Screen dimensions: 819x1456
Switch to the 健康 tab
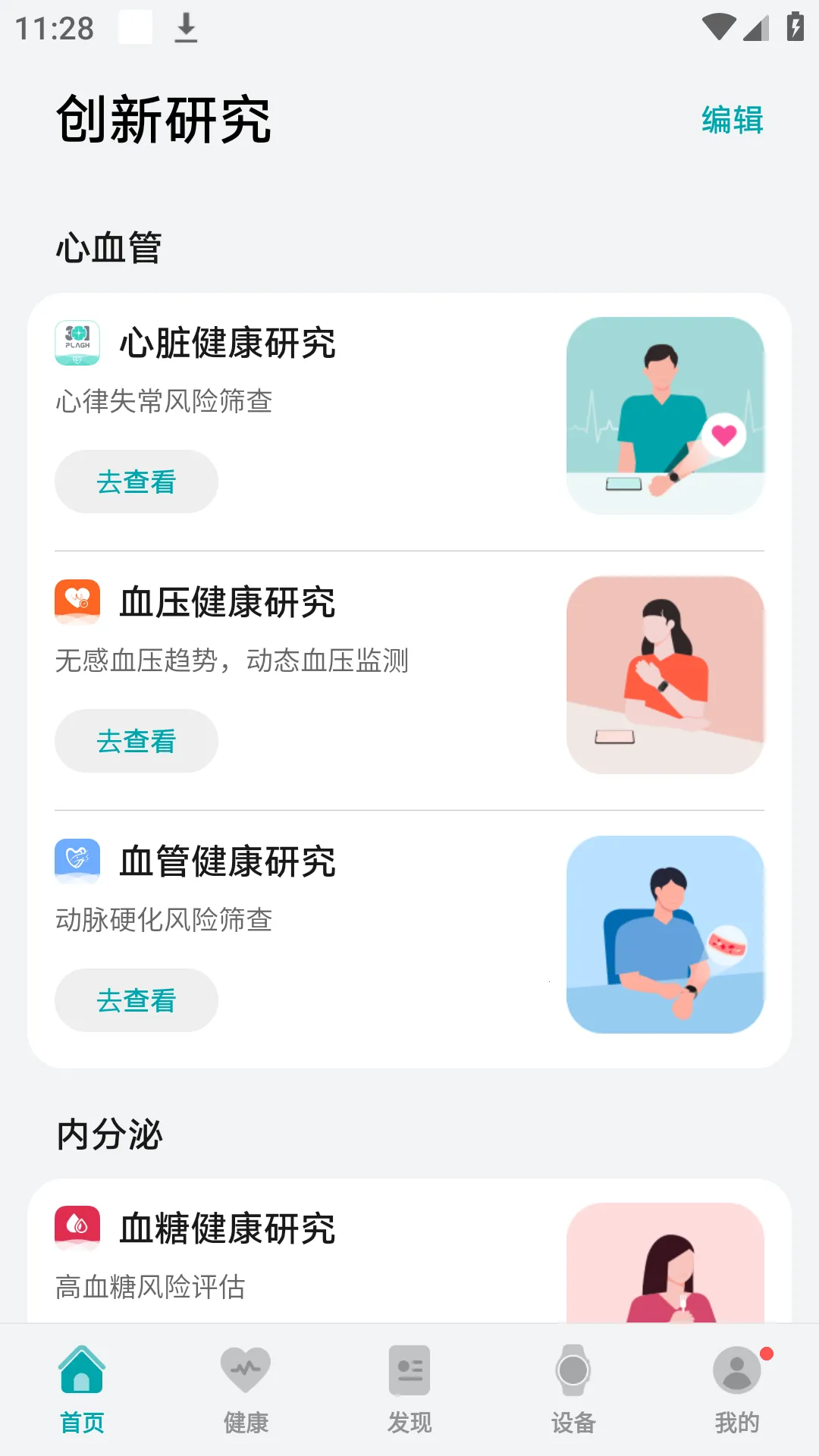pyautogui.click(x=246, y=1389)
